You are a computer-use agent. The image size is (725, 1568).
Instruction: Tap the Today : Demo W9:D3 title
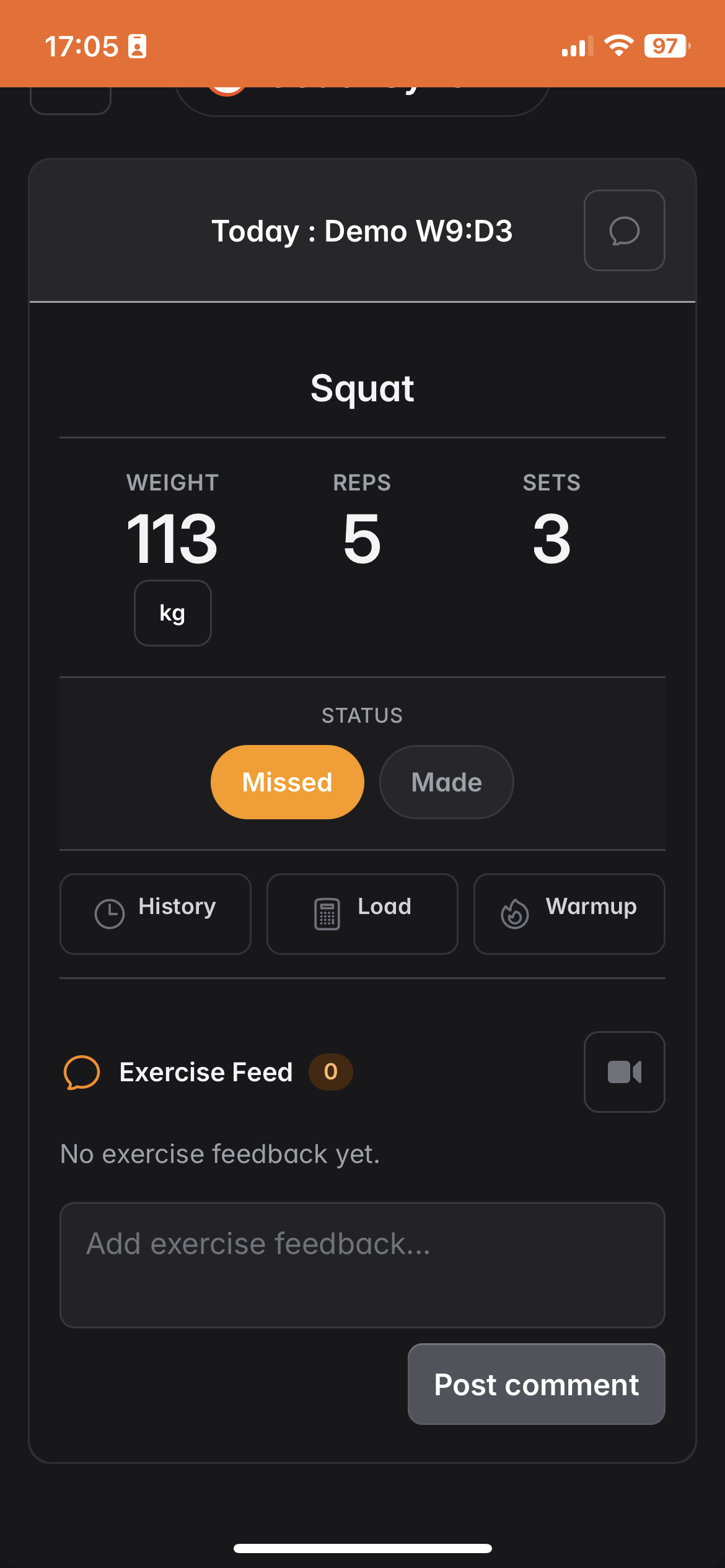pos(362,230)
